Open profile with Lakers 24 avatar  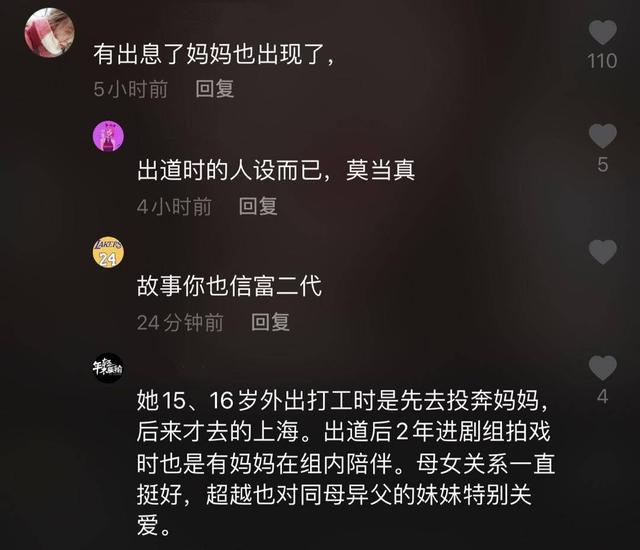coord(108,251)
